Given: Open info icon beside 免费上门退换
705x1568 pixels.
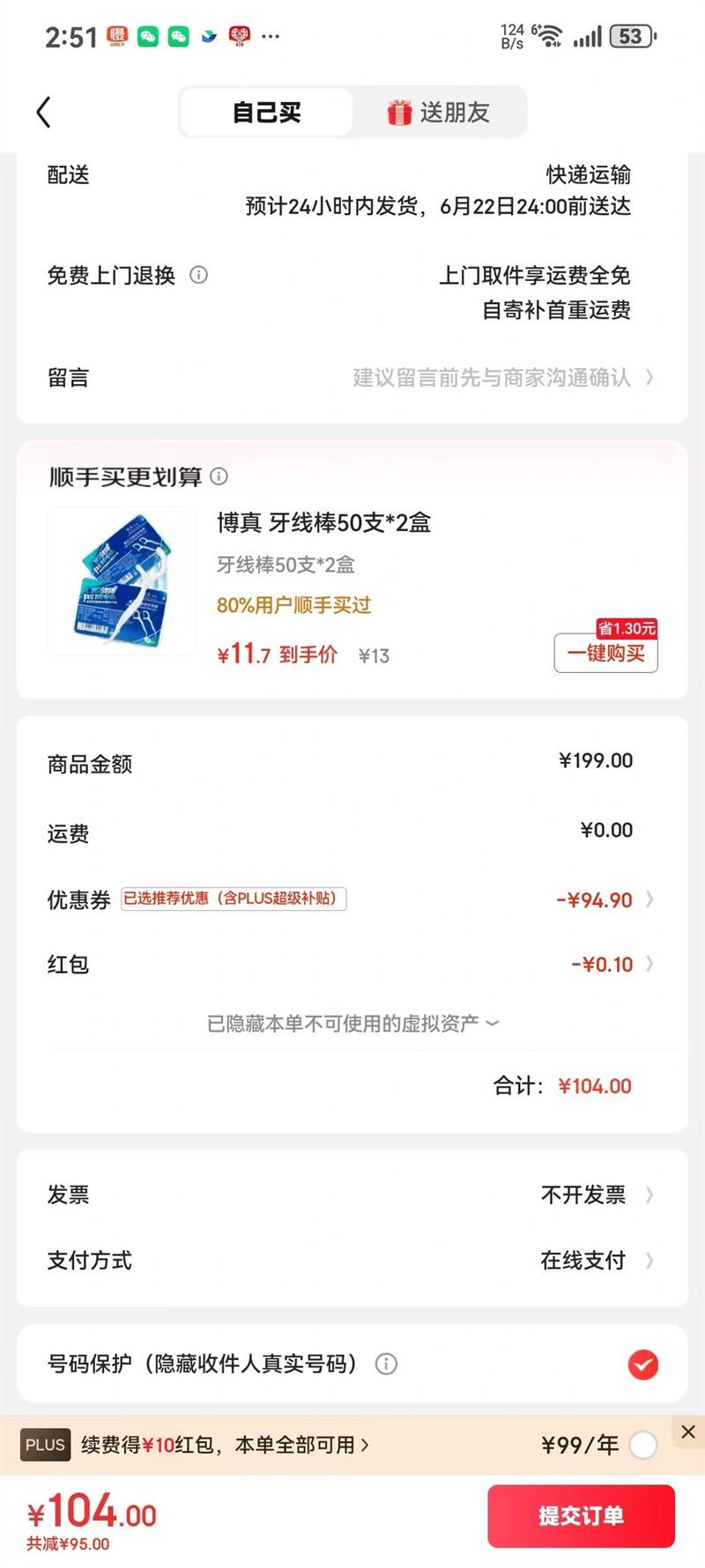Looking at the screenshot, I should pyautogui.click(x=199, y=275).
